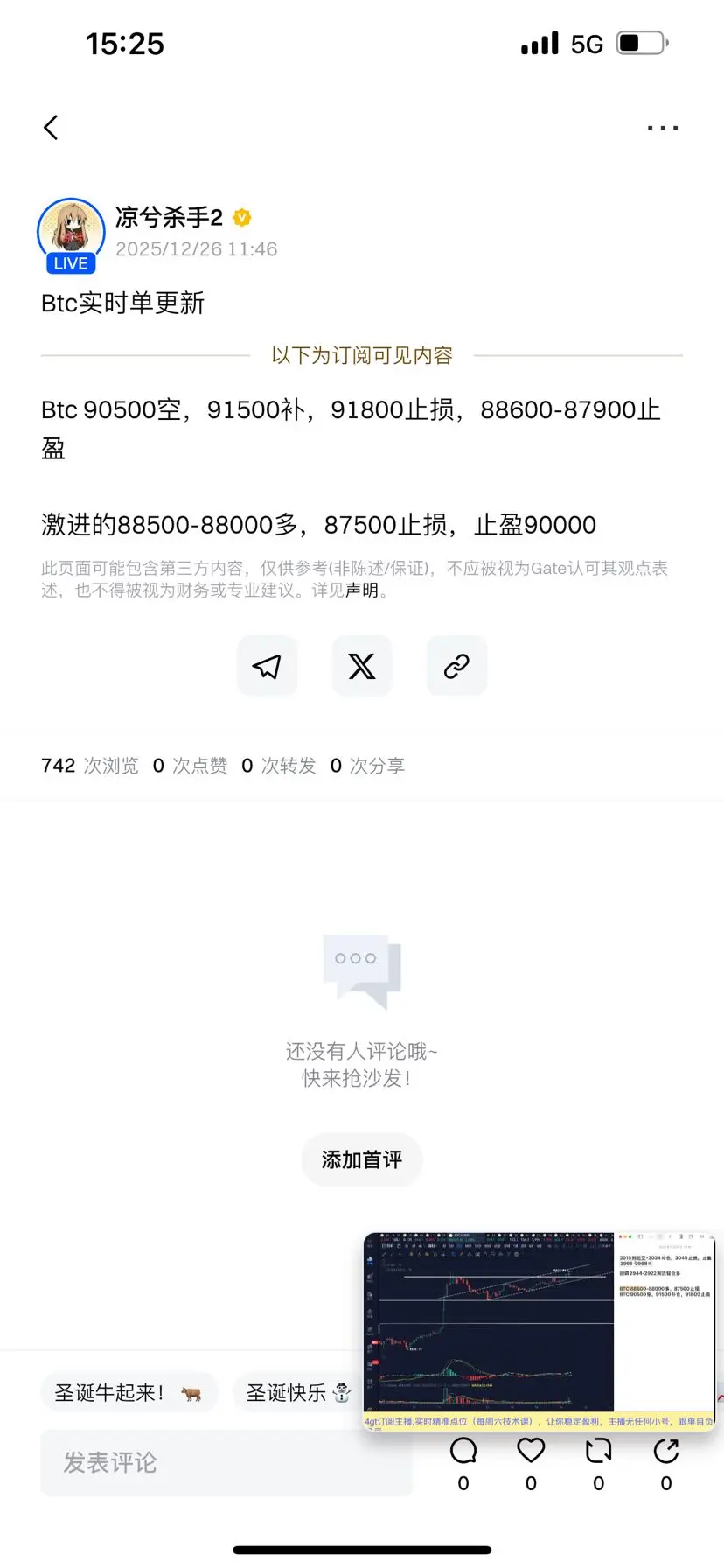Open the comment icon below the post

[x=463, y=1450]
